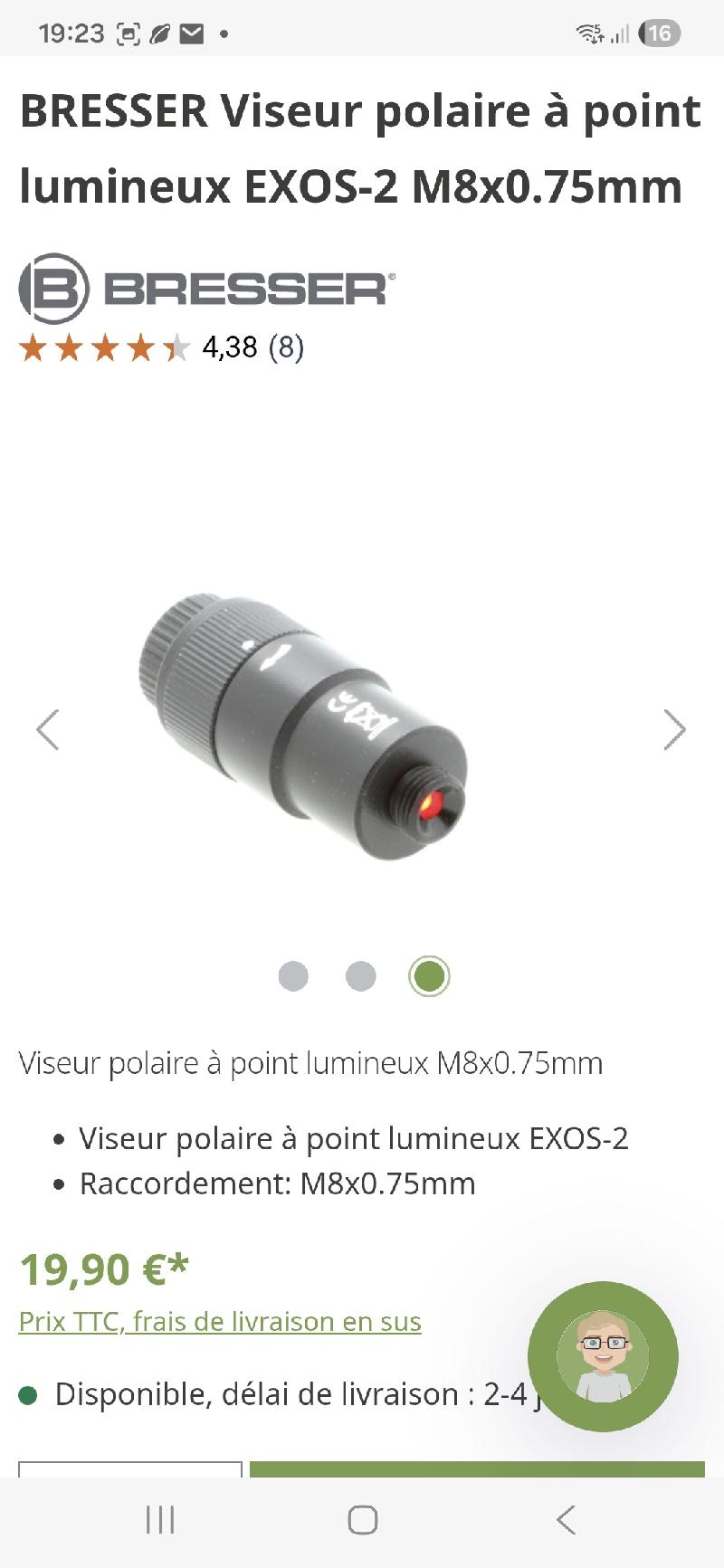Jump to the first image dot
Image resolution: width=724 pixels, height=1568 pixels.
(x=293, y=976)
